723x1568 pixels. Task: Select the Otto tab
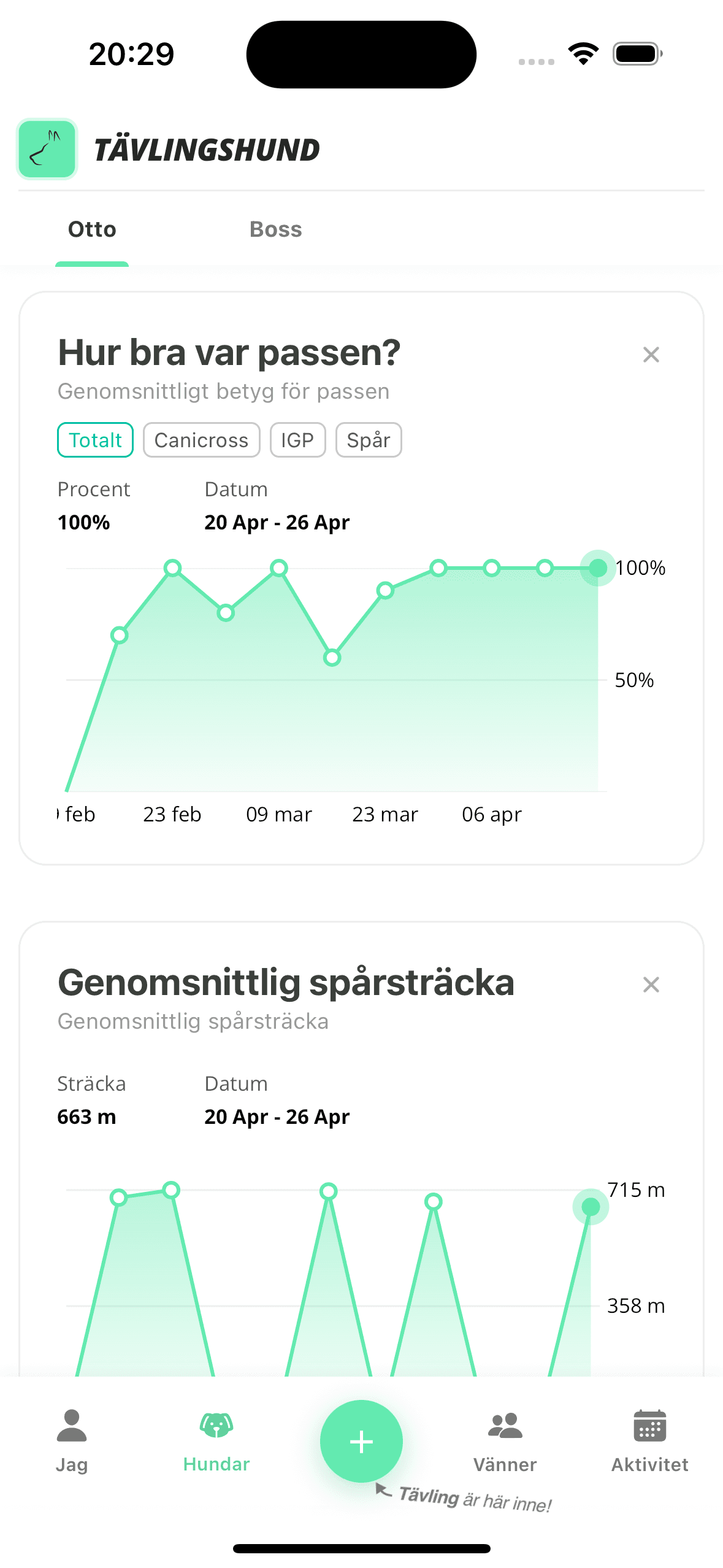point(92,229)
